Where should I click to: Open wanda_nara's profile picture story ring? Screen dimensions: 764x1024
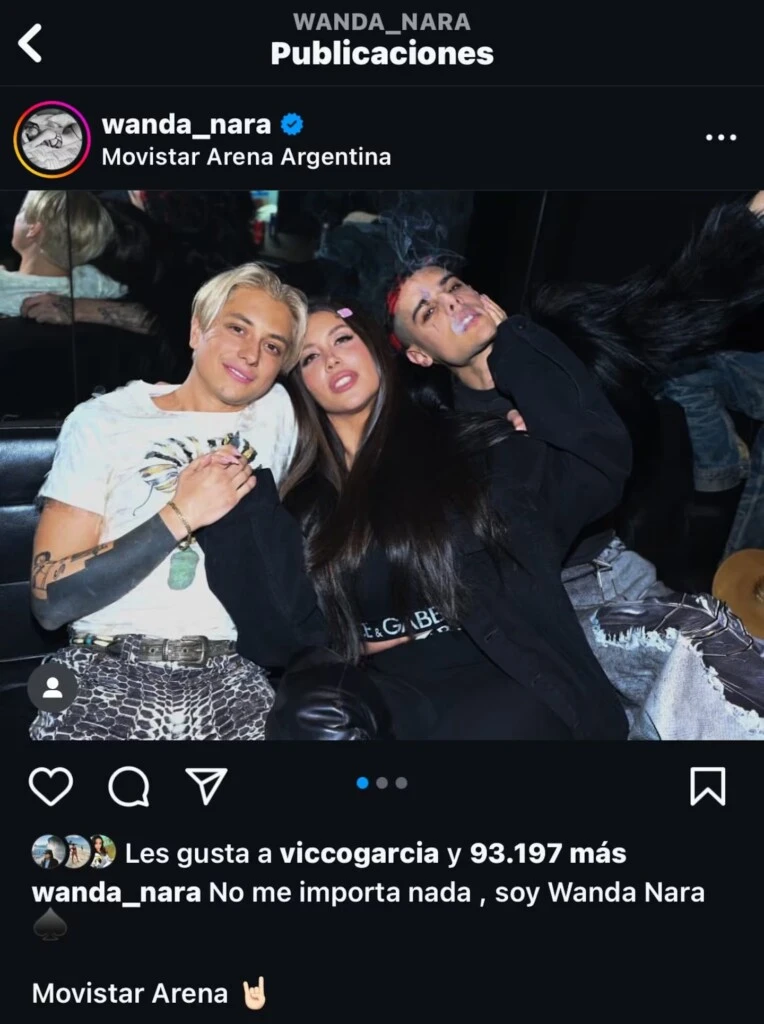coord(52,139)
